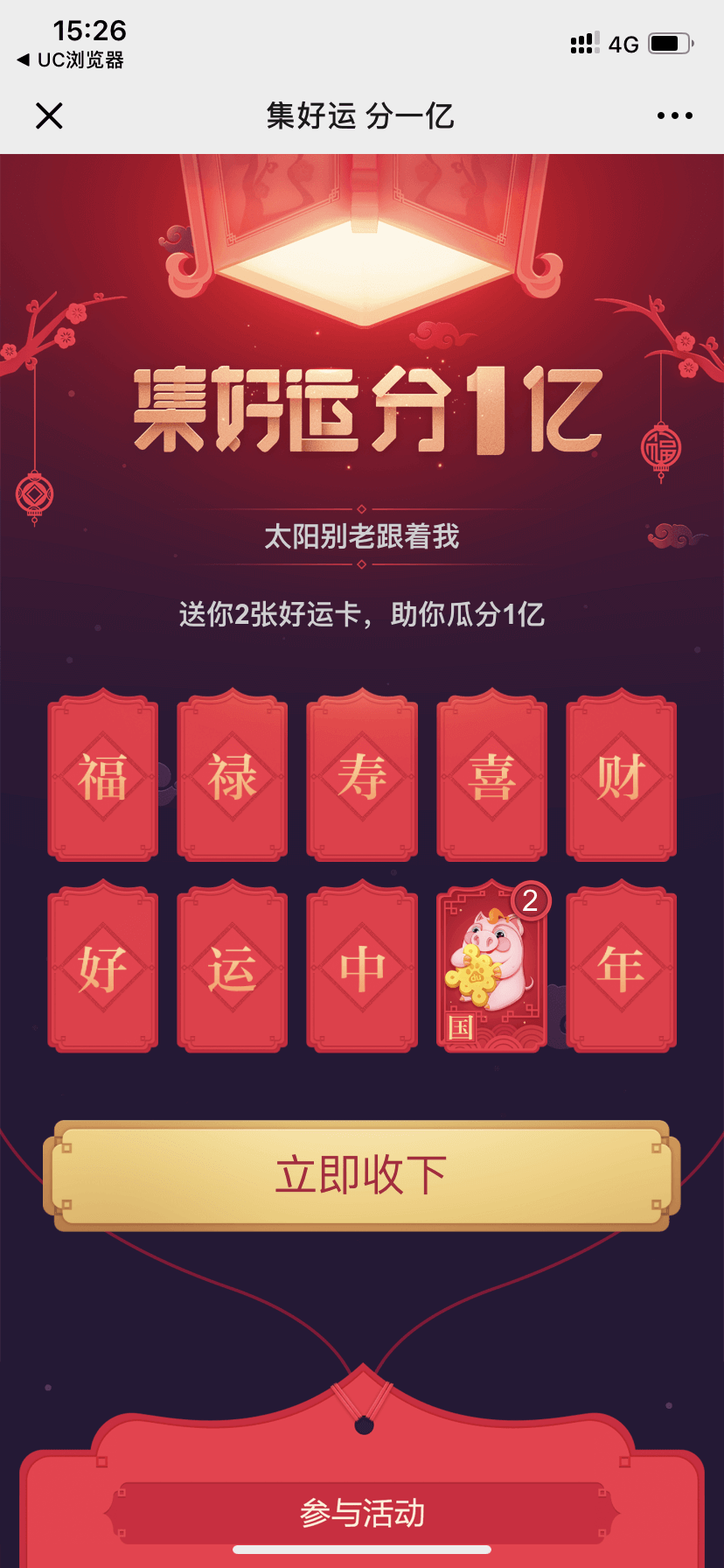Image resolution: width=724 pixels, height=1568 pixels.
Task: Select the 好 card
Action: (x=103, y=966)
